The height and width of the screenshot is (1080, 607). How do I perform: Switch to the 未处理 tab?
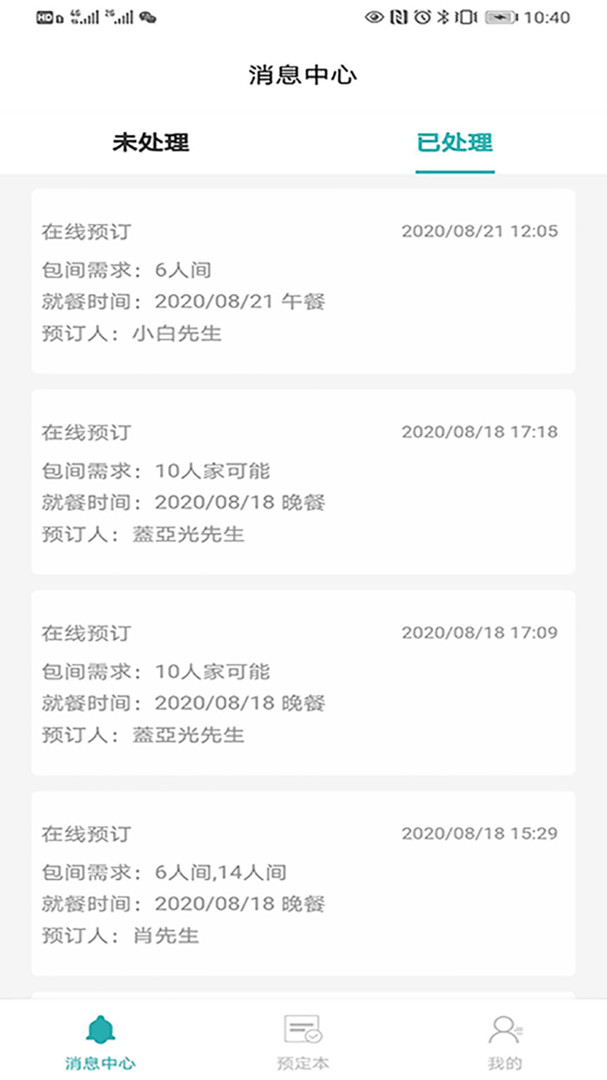point(151,142)
